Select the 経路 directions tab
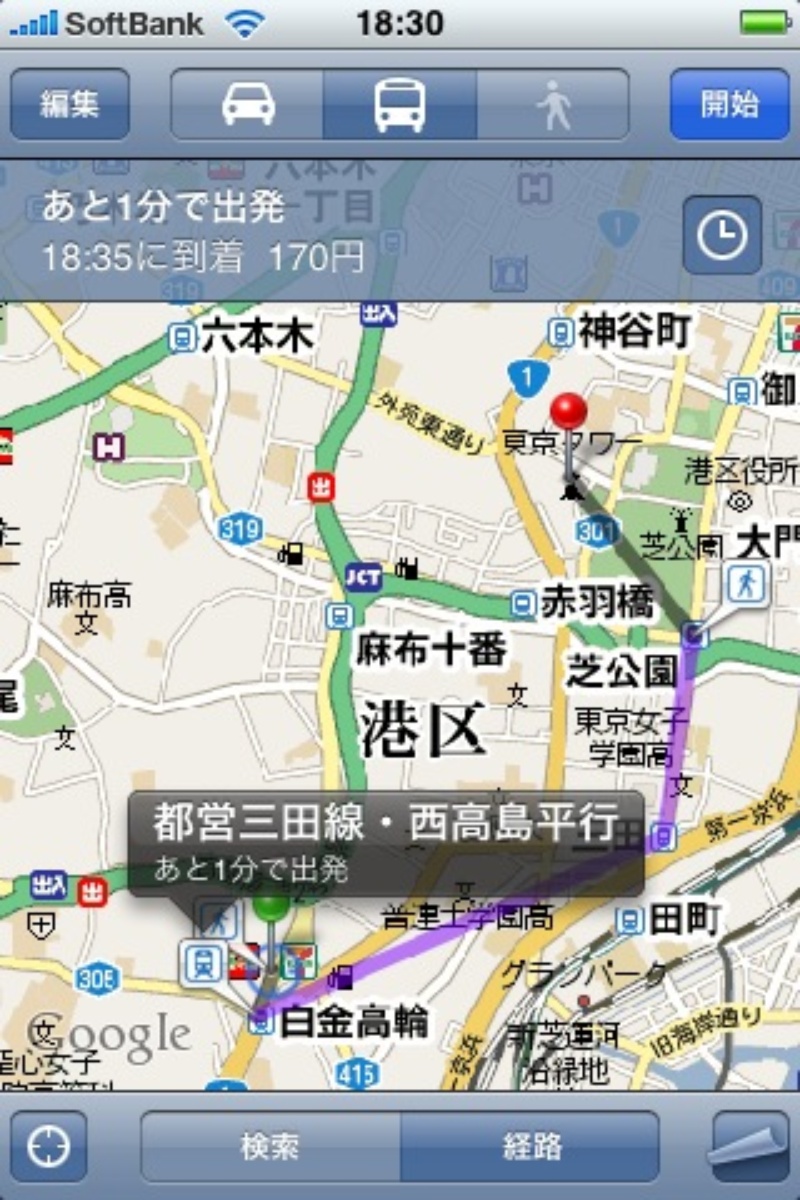The width and height of the screenshot is (800, 1200). (531, 1146)
